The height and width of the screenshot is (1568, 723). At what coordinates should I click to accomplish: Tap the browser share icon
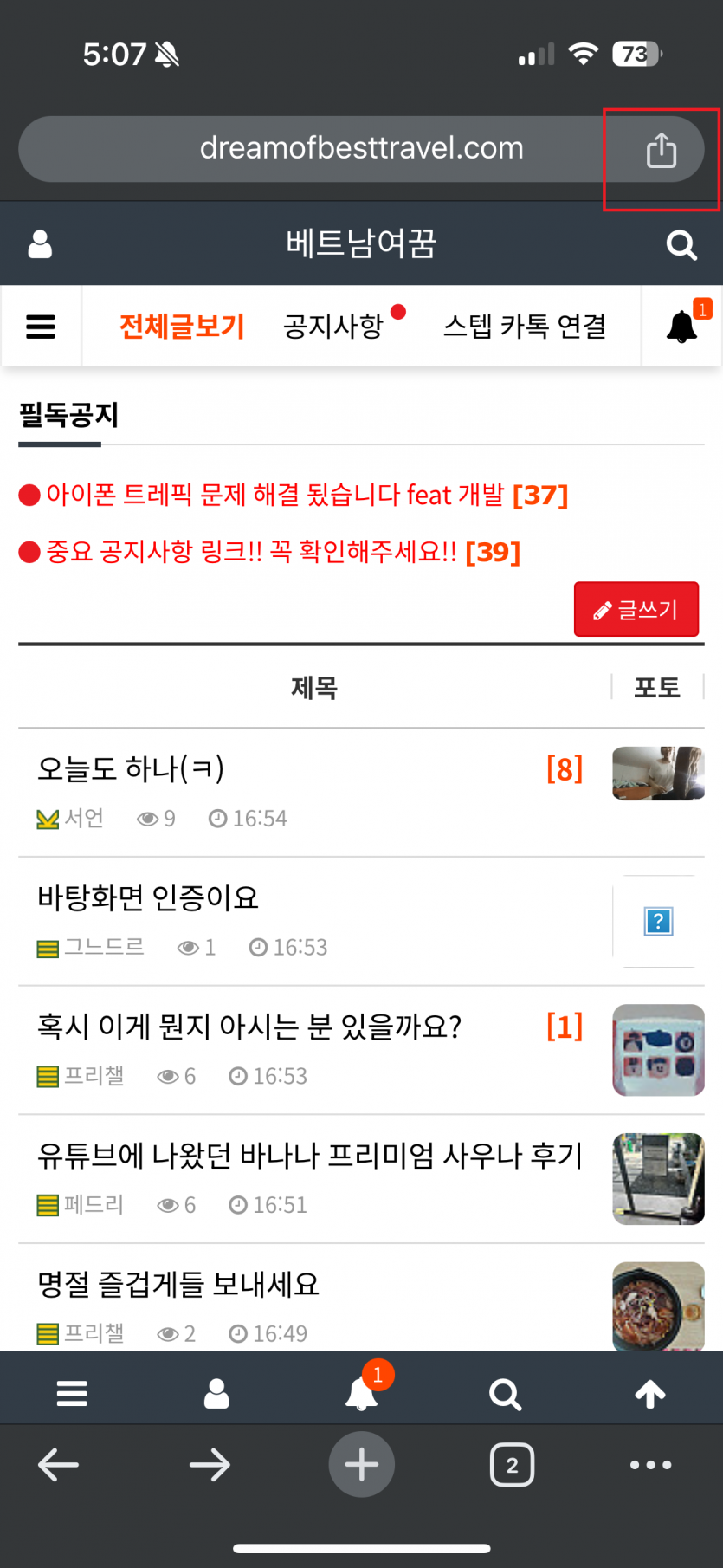(661, 151)
